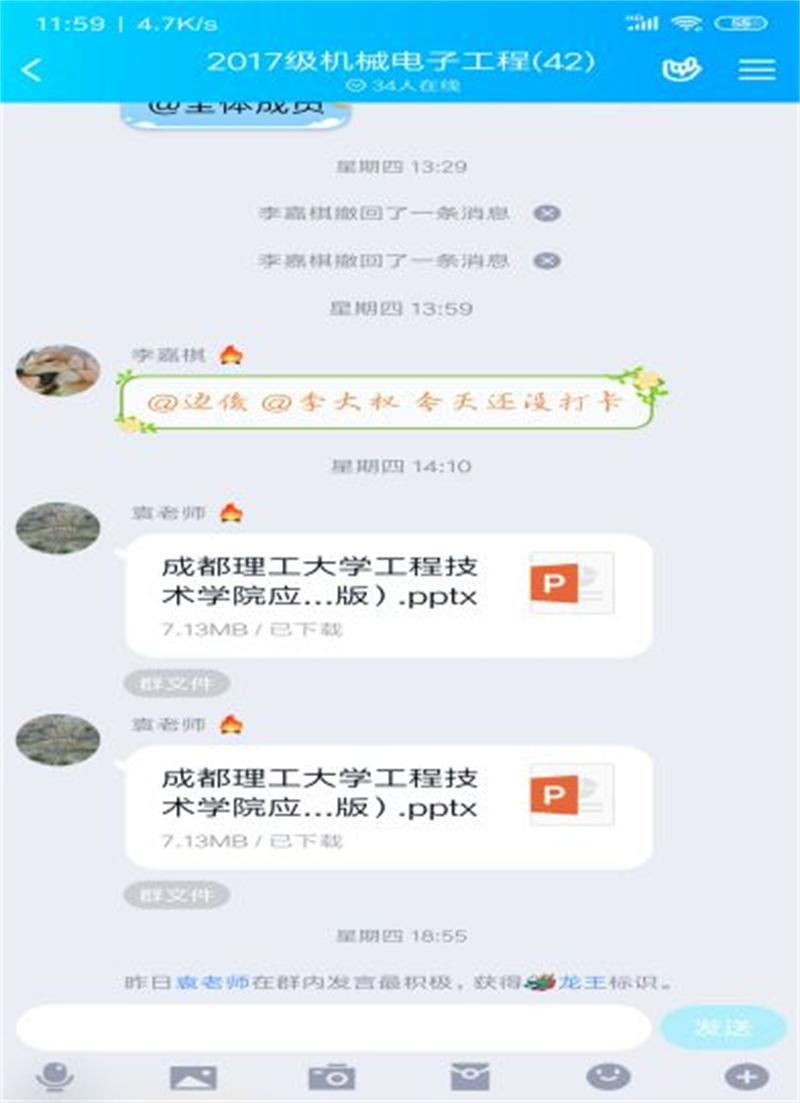800x1103 pixels.
Task: View 李嘉祺's profile avatar
Action: point(57,370)
